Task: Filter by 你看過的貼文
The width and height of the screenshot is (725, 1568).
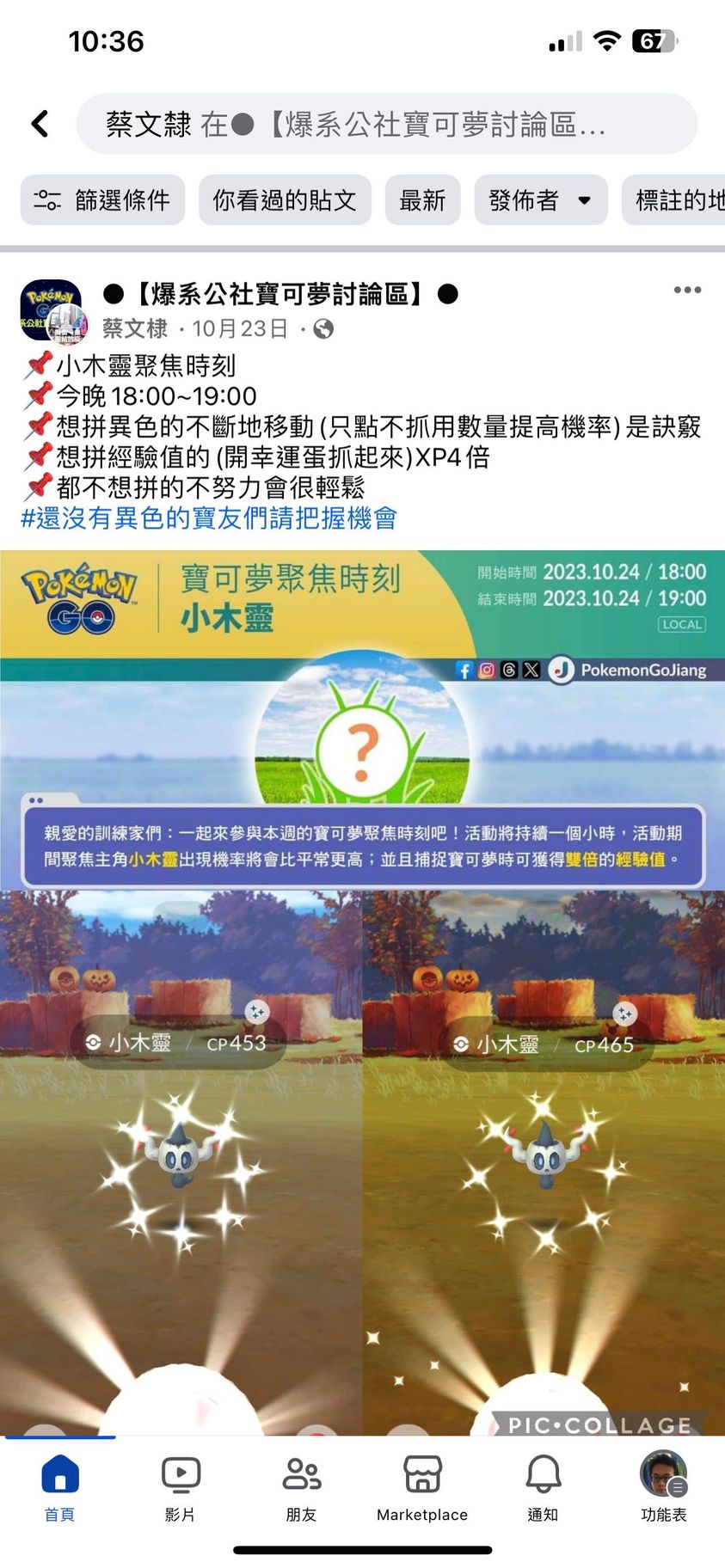Action: click(285, 200)
